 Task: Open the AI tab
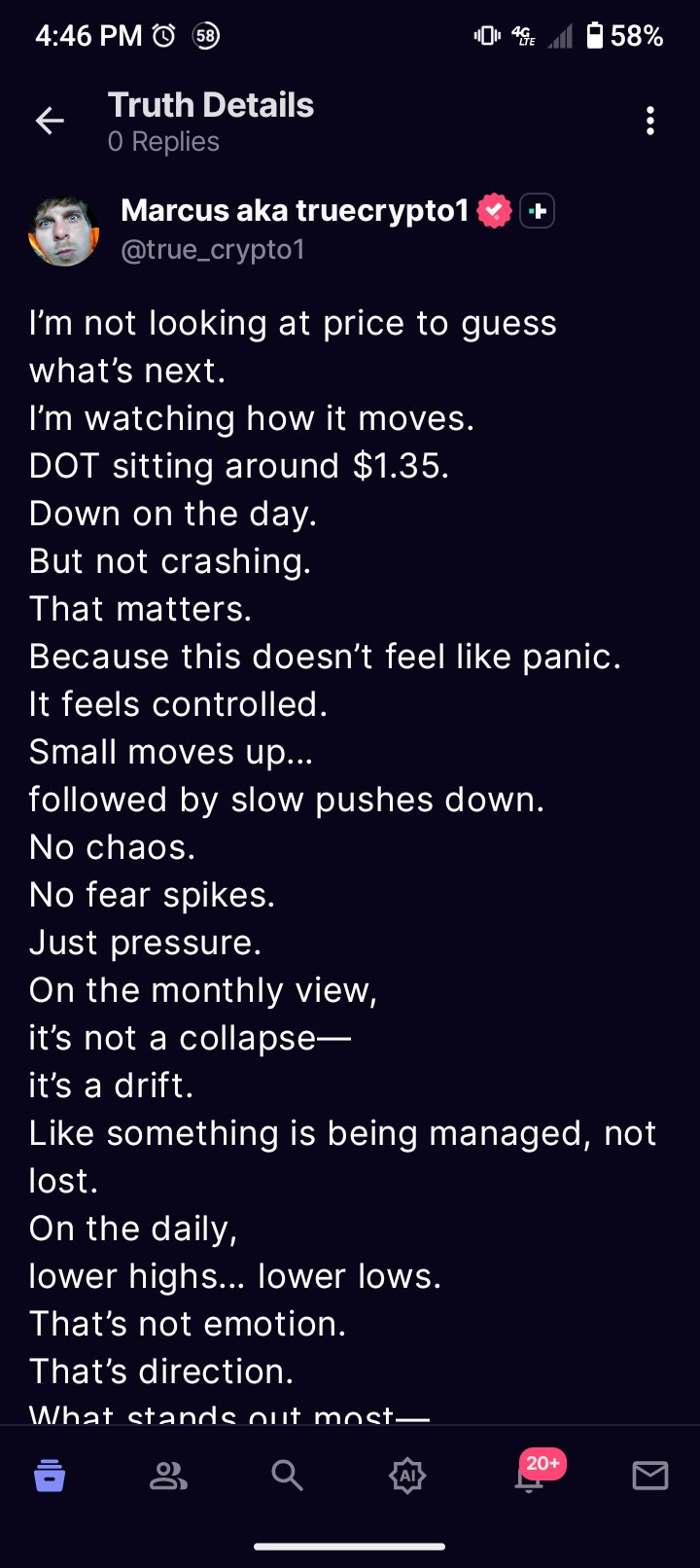click(407, 1476)
